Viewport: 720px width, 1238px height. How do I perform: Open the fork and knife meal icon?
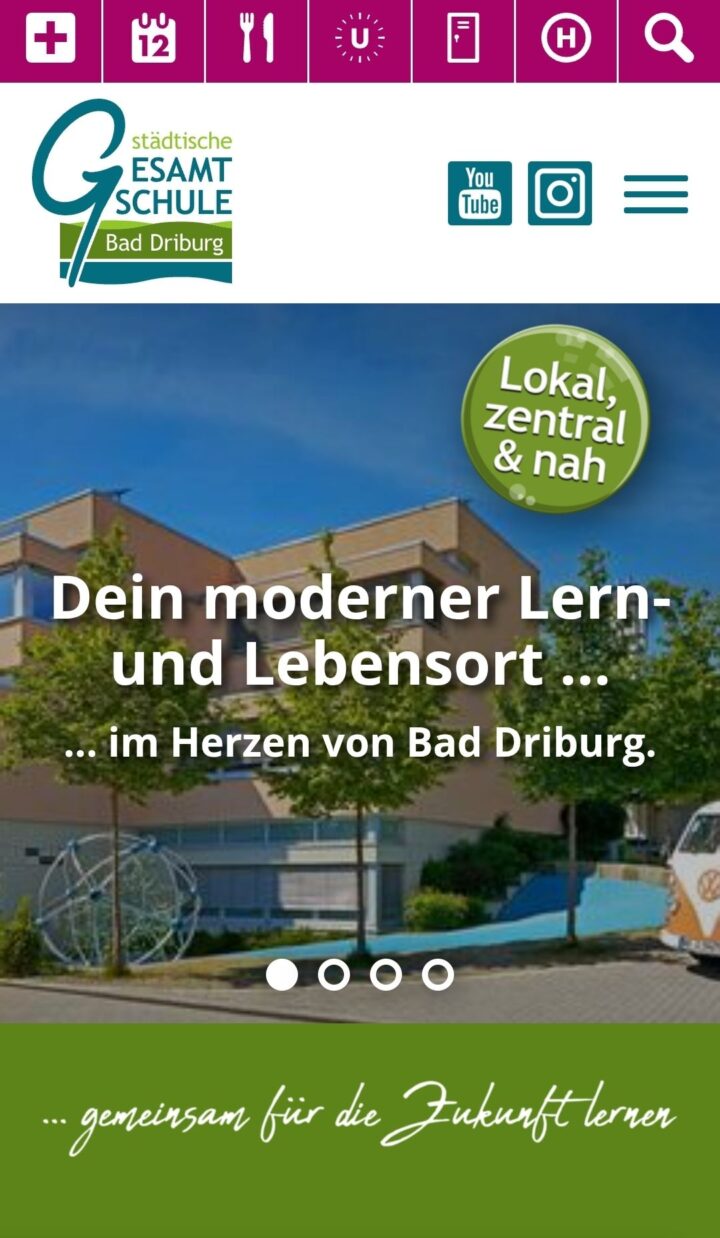click(x=256, y=40)
